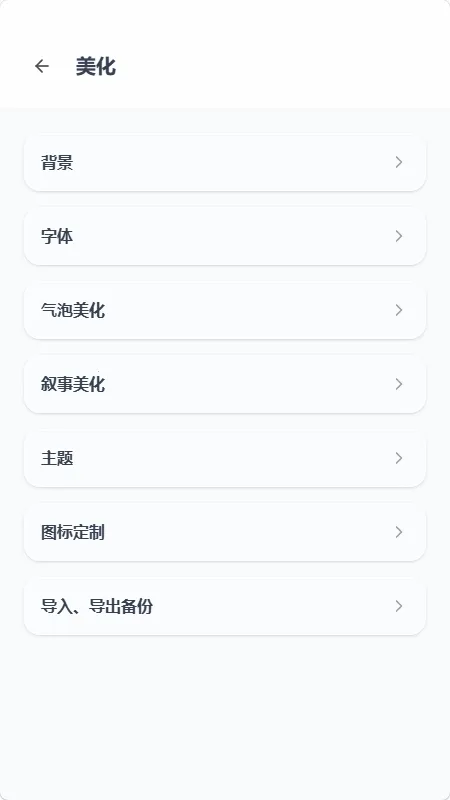Tap the 主题 row

(225, 458)
